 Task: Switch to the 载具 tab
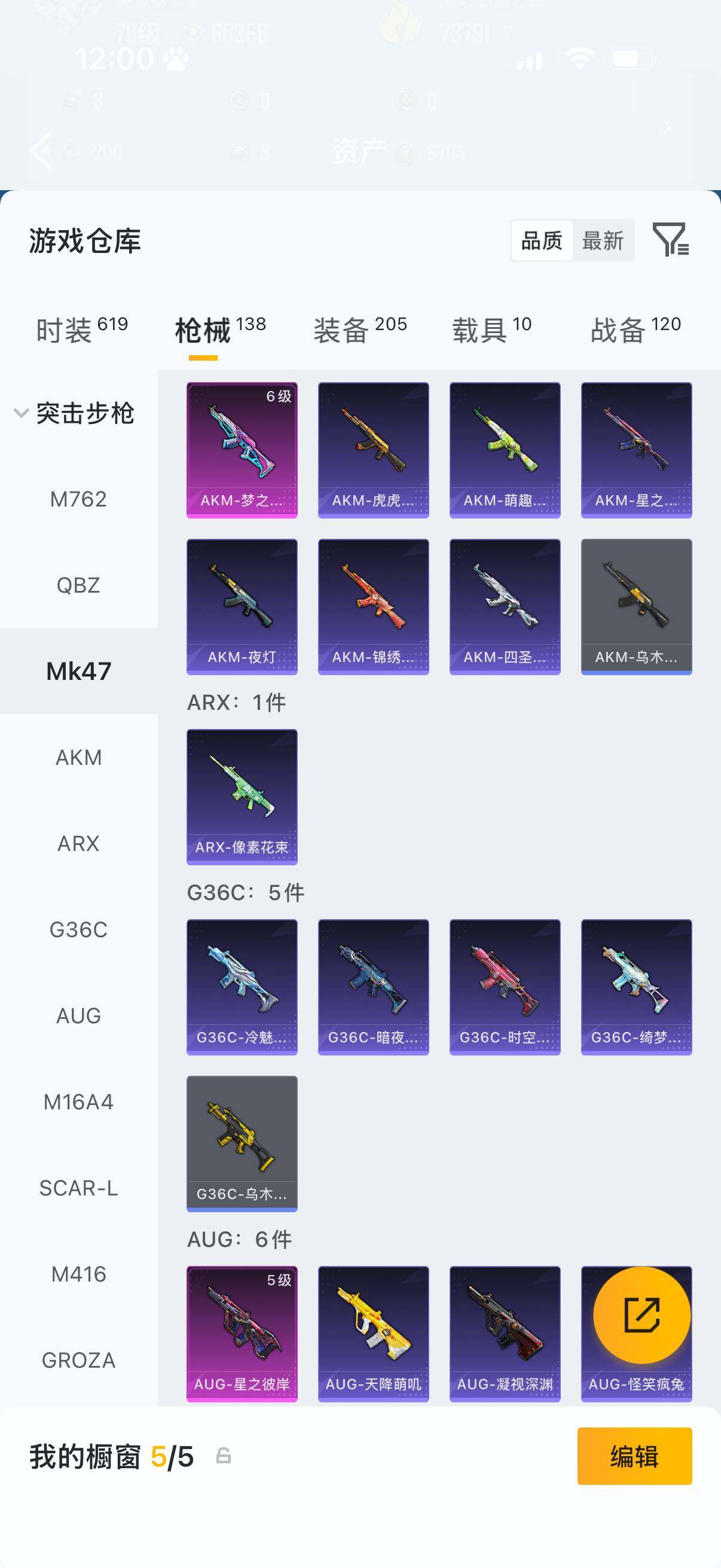[x=491, y=331]
